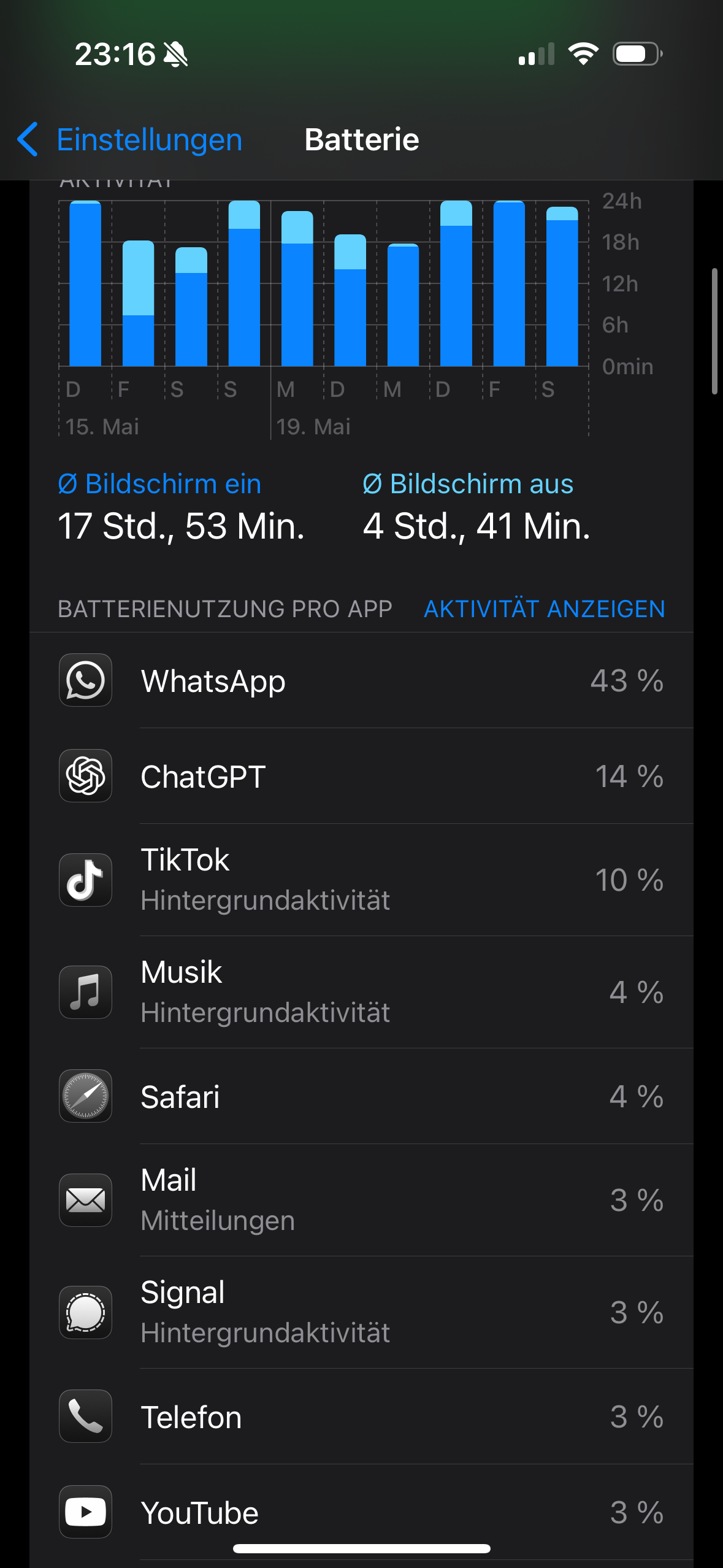Select the ChatGPT usage row
The height and width of the screenshot is (1568, 723).
coord(361,777)
